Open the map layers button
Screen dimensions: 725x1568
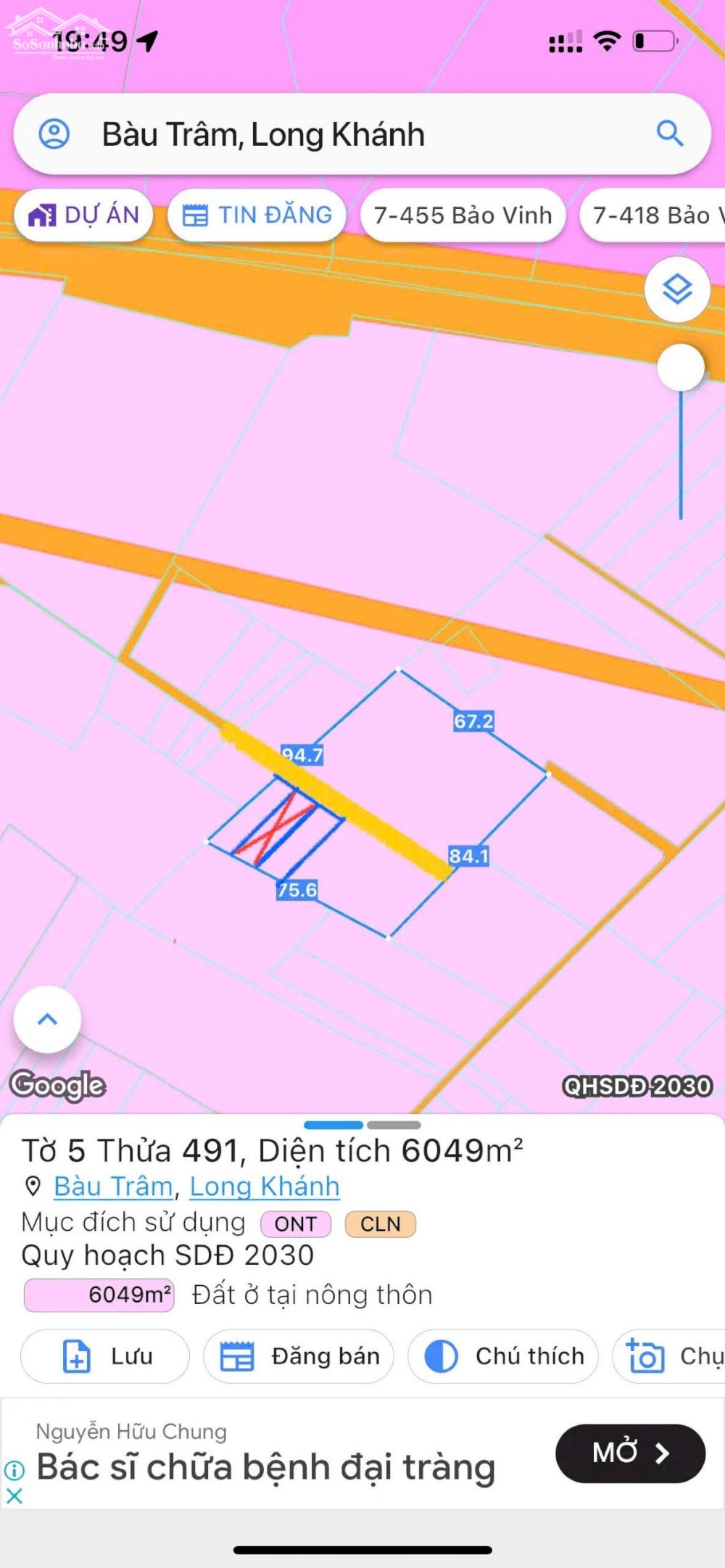677,289
